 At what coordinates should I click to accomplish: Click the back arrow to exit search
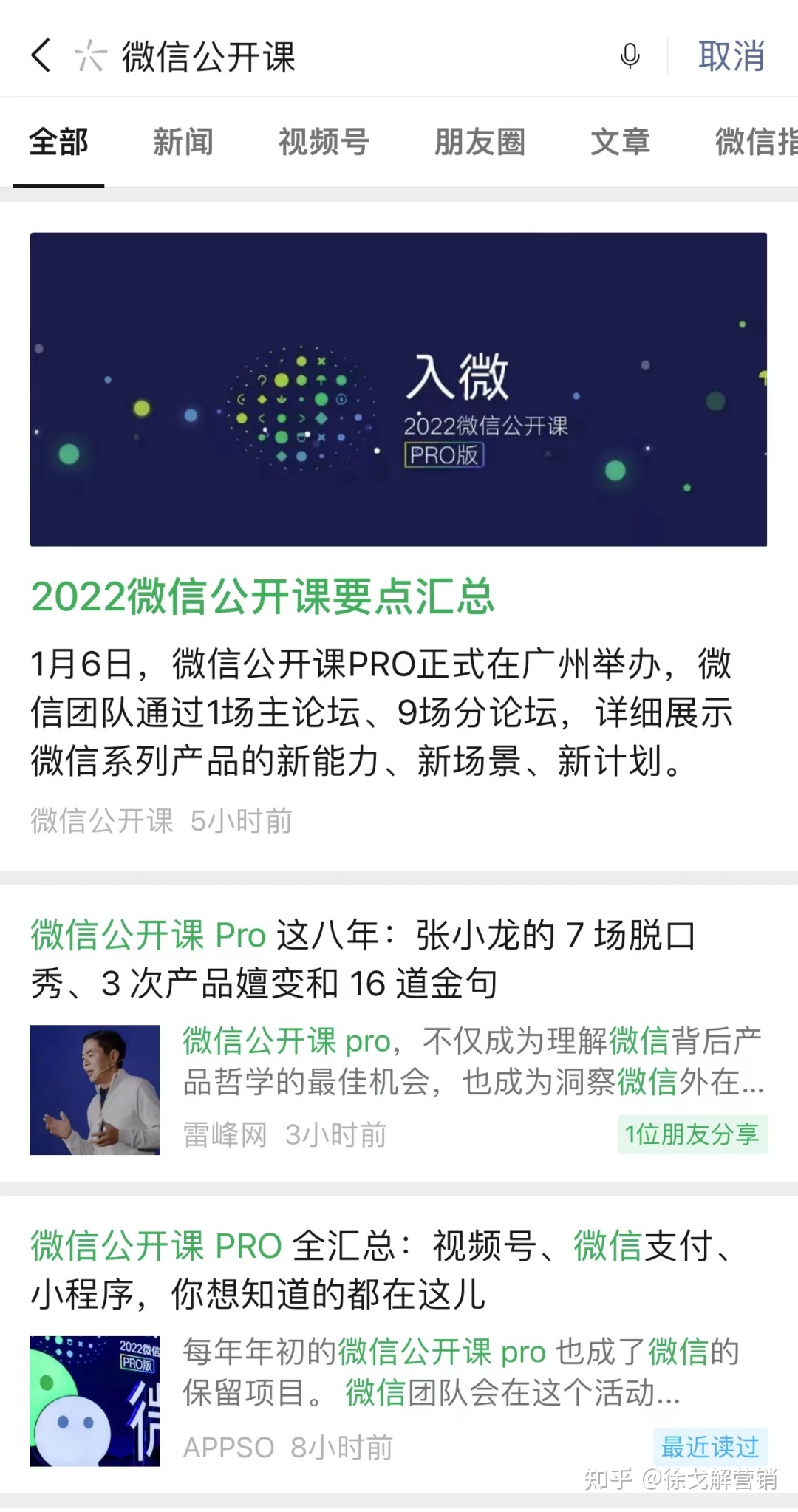(41, 56)
